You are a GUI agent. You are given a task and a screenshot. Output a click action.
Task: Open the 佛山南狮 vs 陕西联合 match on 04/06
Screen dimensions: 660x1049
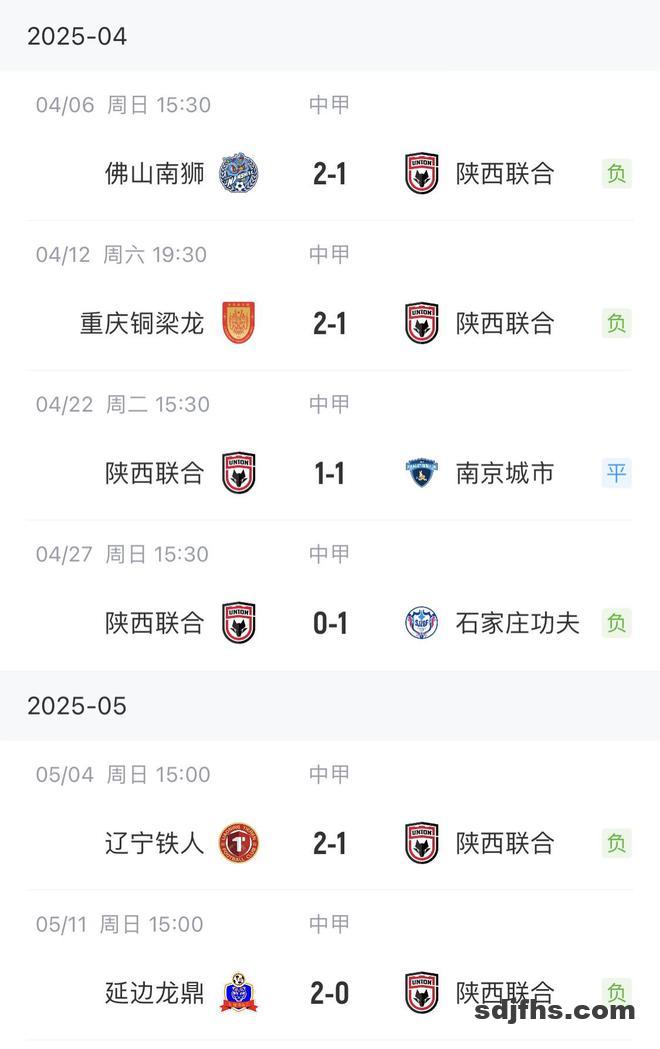pyautogui.click(x=329, y=174)
